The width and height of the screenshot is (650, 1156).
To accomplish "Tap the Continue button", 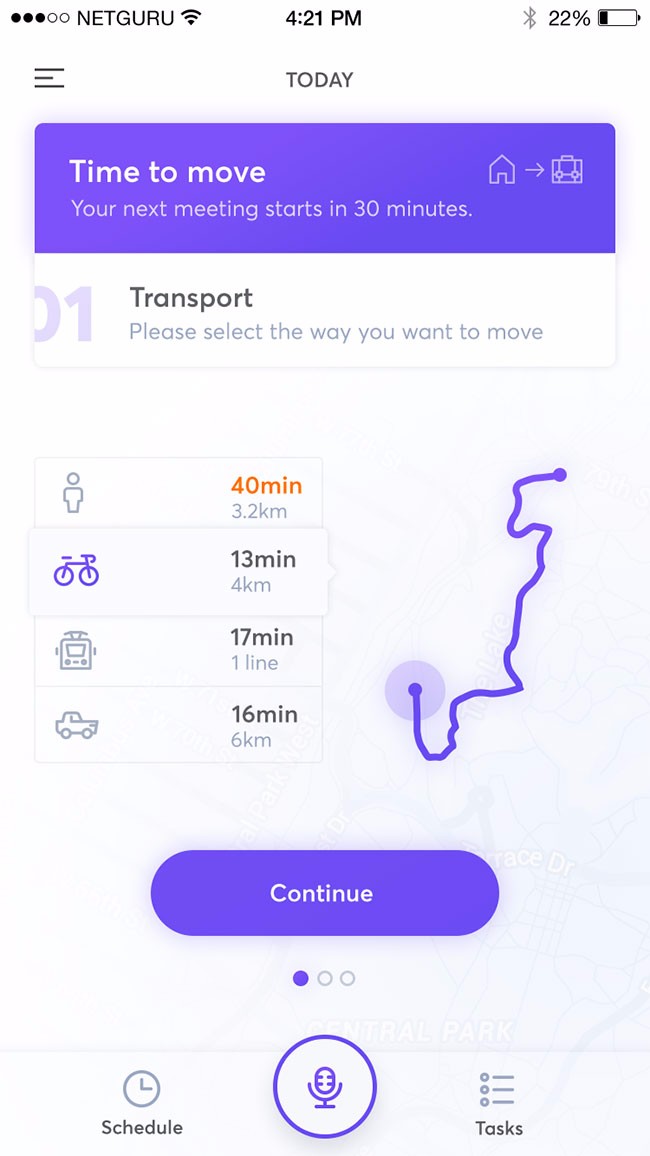I will (324, 893).
